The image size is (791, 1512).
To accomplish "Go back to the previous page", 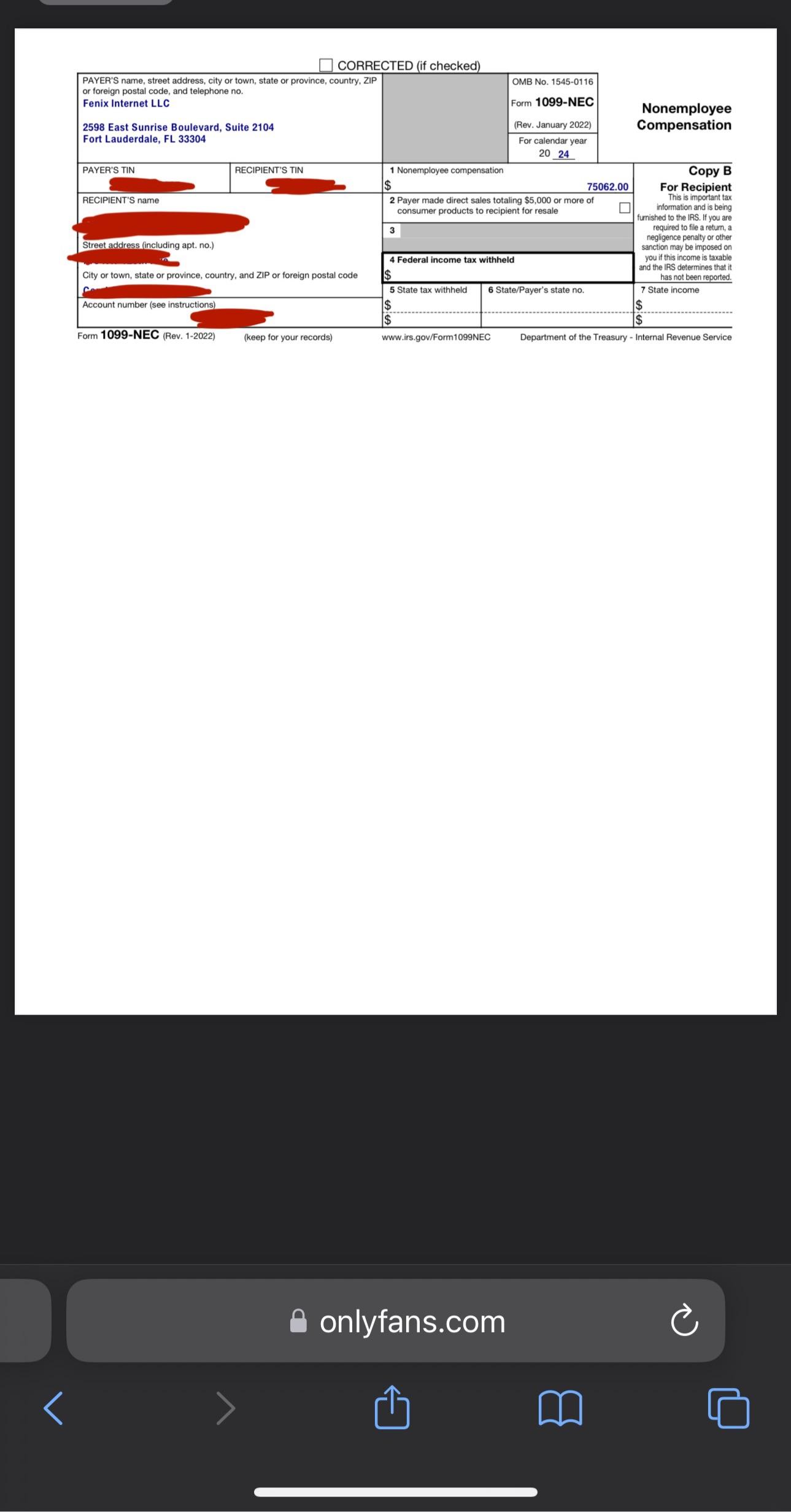I will click(54, 1408).
